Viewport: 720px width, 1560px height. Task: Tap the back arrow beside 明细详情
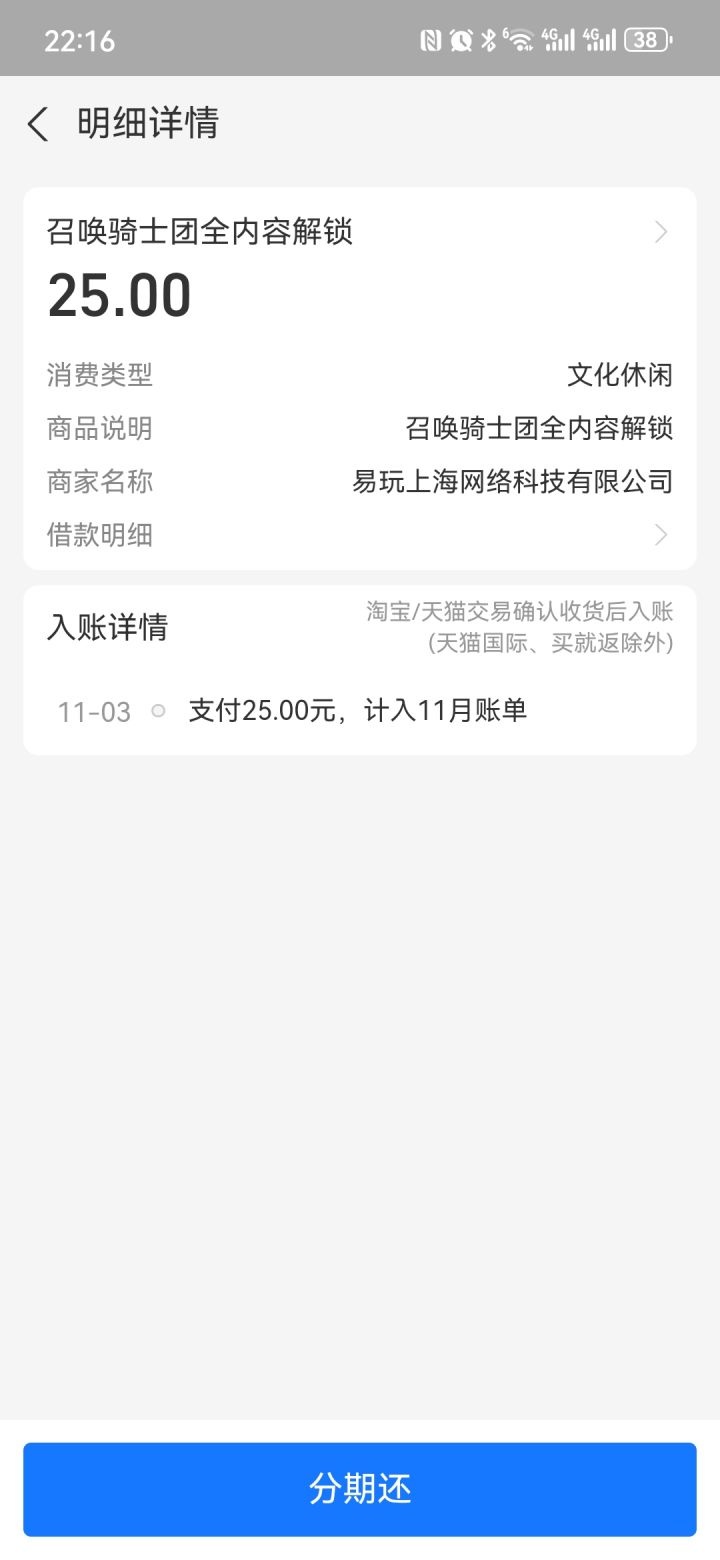click(37, 122)
